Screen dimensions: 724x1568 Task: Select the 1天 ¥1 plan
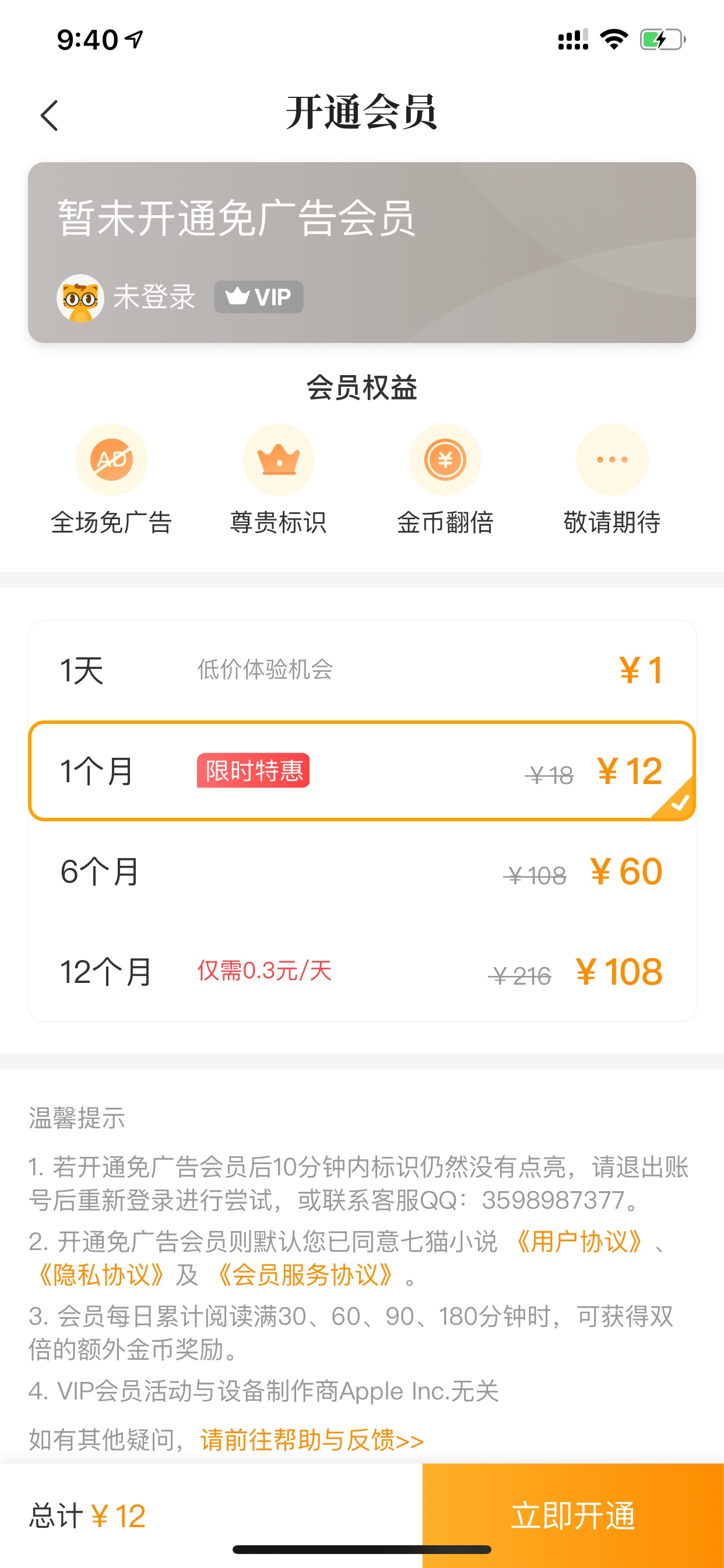click(362, 671)
